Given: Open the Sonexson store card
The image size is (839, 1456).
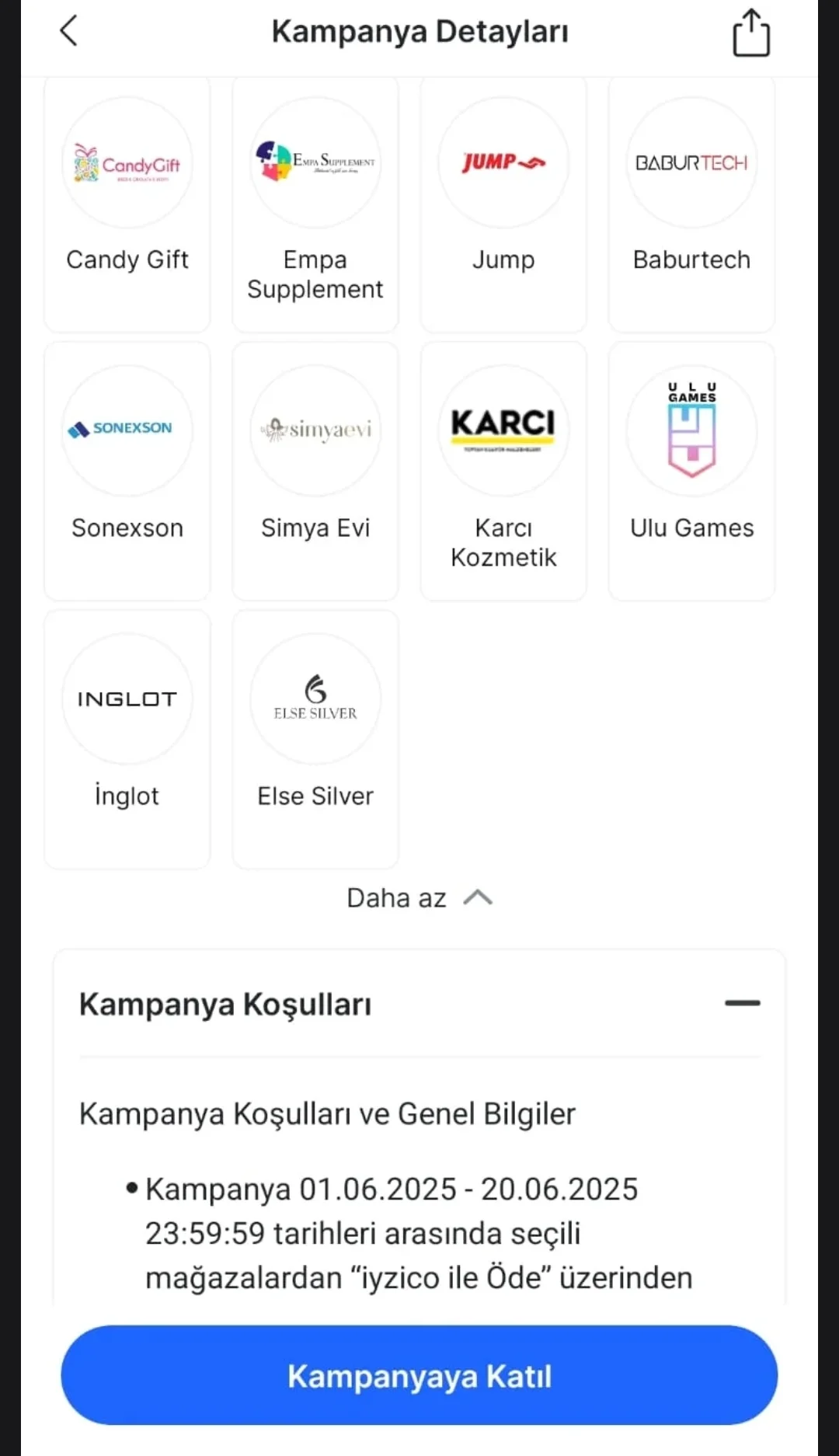Looking at the screenshot, I should point(127,470).
